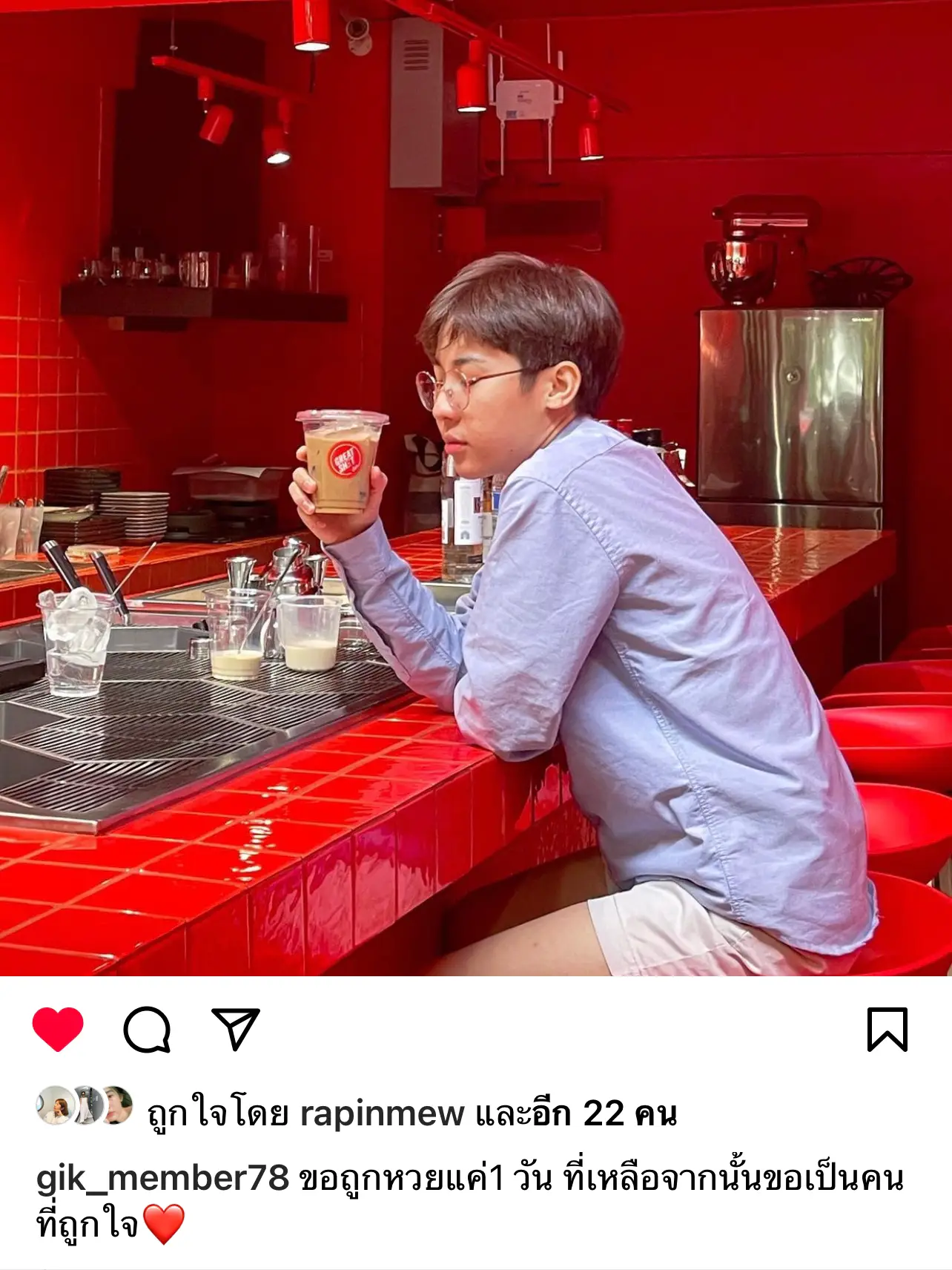Open gik_member78's profile from caption
Image resolution: width=952 pixels, height=1270 pixels.
(162, 1177)
